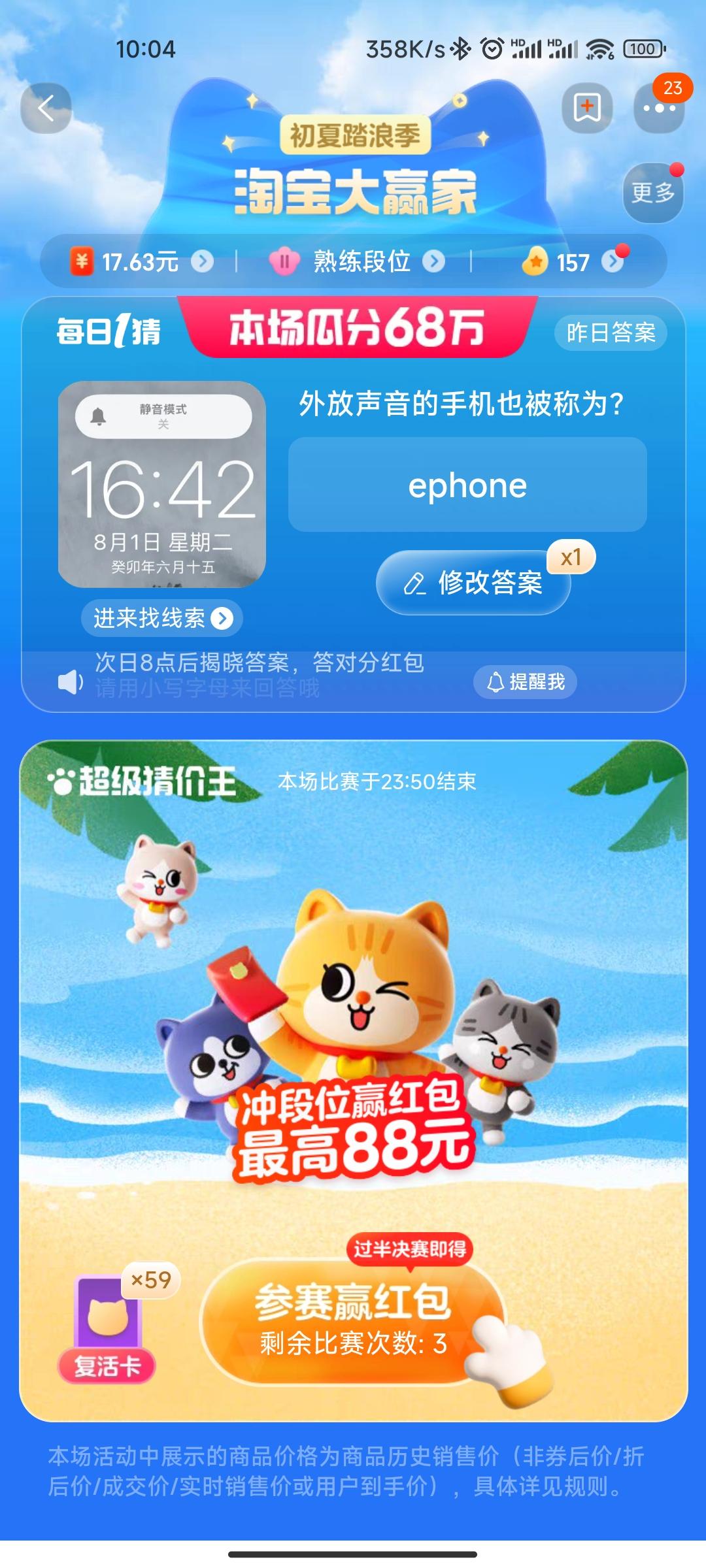The width and height of the screenshot is (706, 1568).
Task: Open the 157 coin balance
Action: (573, 262)
